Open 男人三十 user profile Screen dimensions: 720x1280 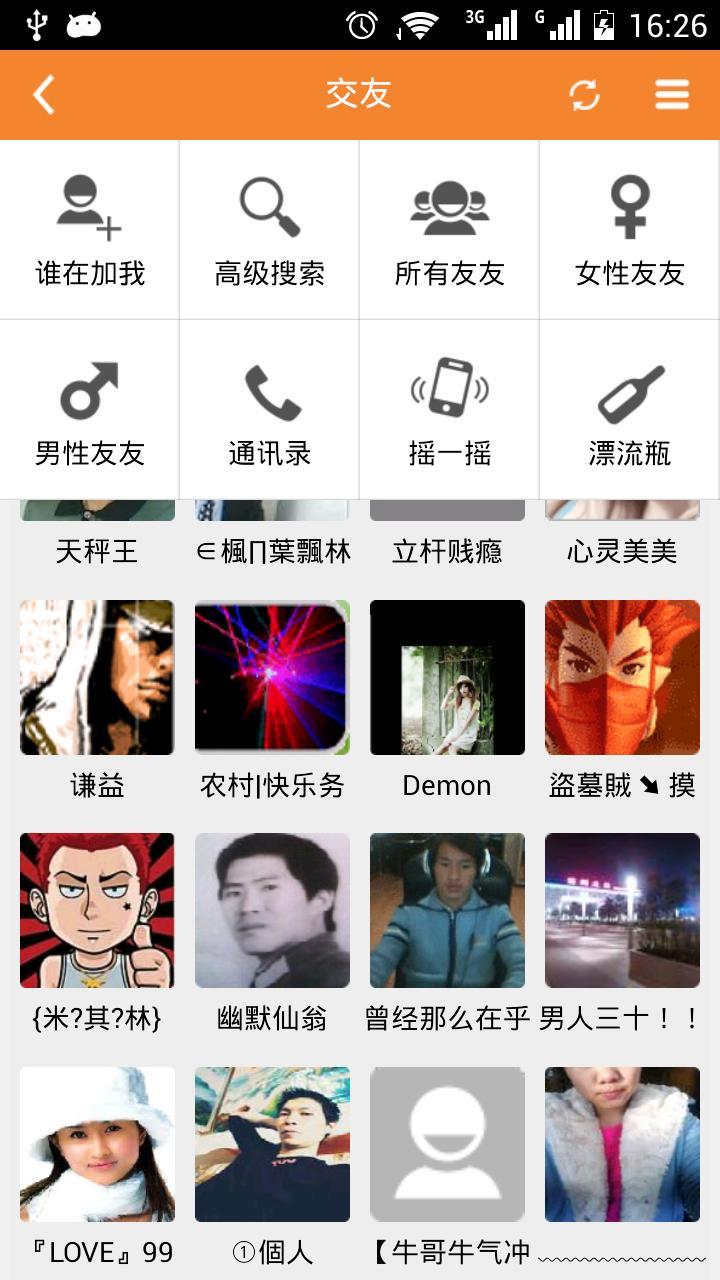622,910
